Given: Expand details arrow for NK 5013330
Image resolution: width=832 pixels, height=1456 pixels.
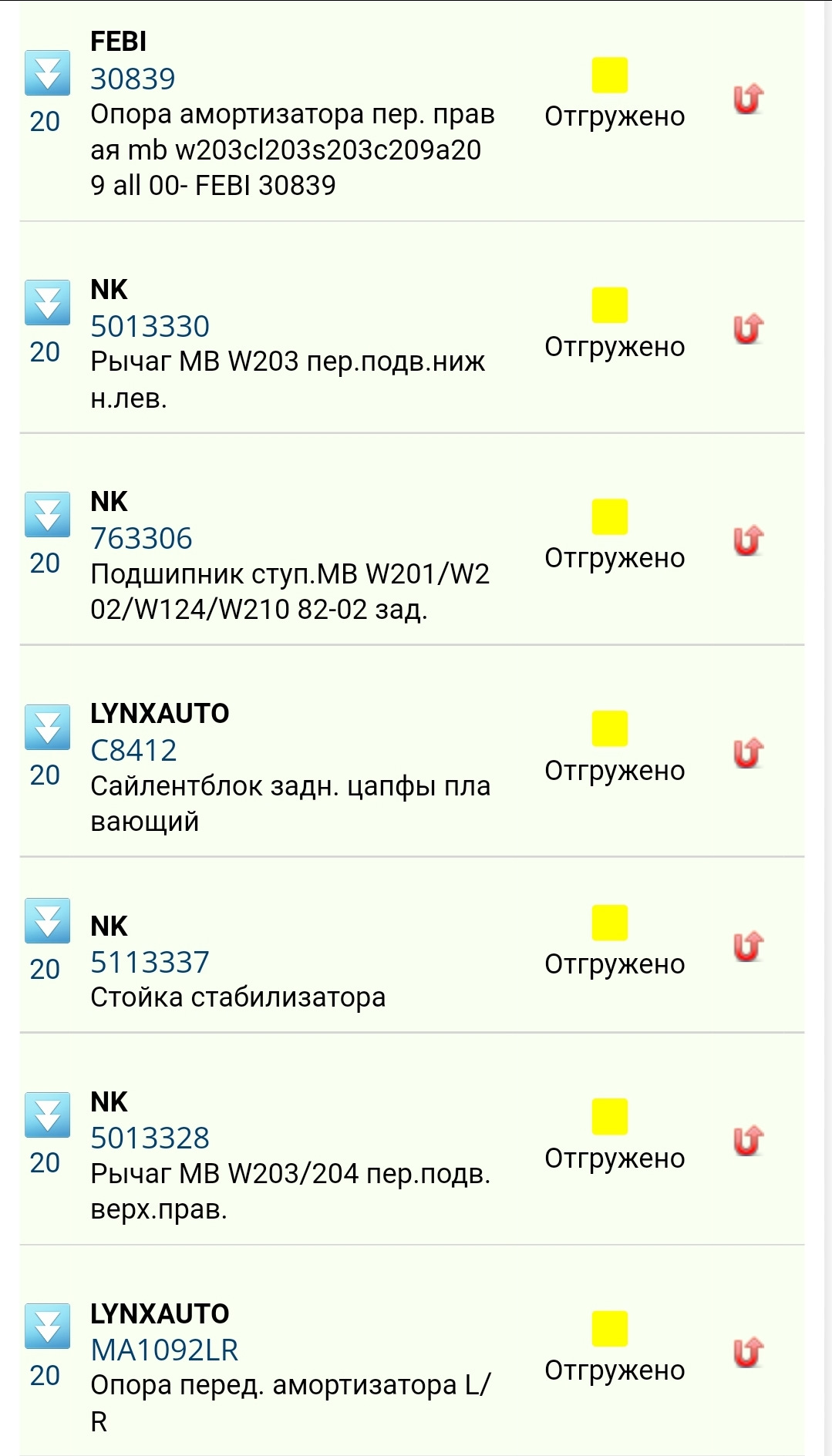Looking at the screenshot, I should (x=47, y=302).
